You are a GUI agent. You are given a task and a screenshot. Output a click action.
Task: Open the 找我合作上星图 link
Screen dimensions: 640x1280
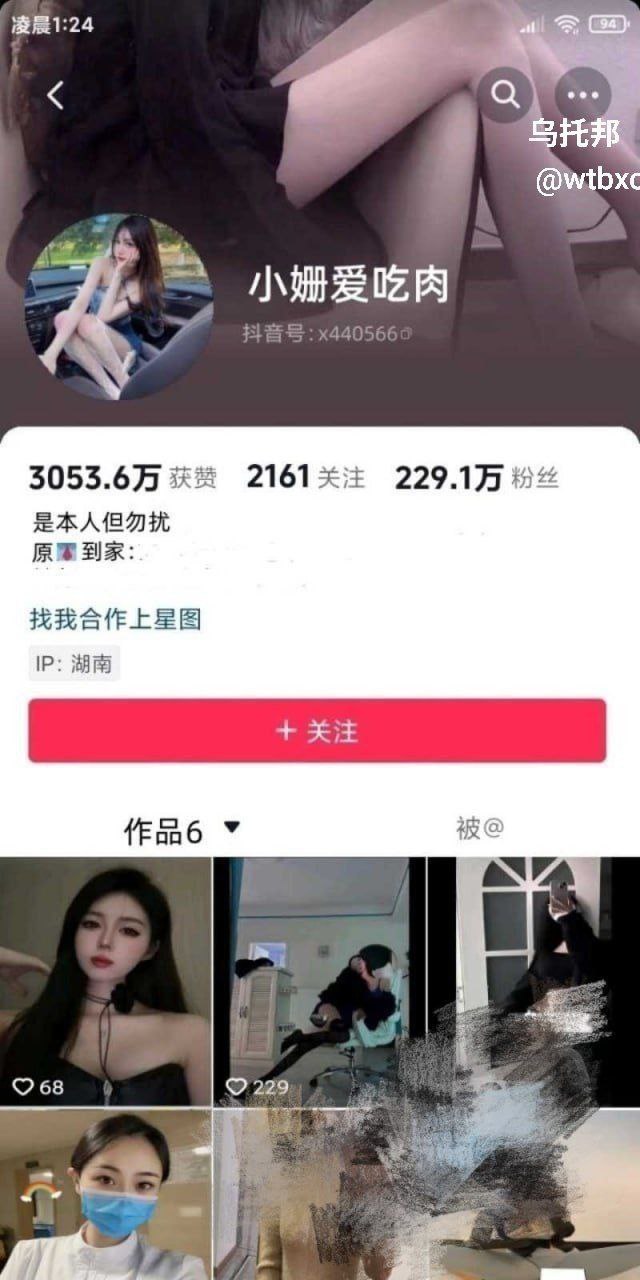point(115,619)
